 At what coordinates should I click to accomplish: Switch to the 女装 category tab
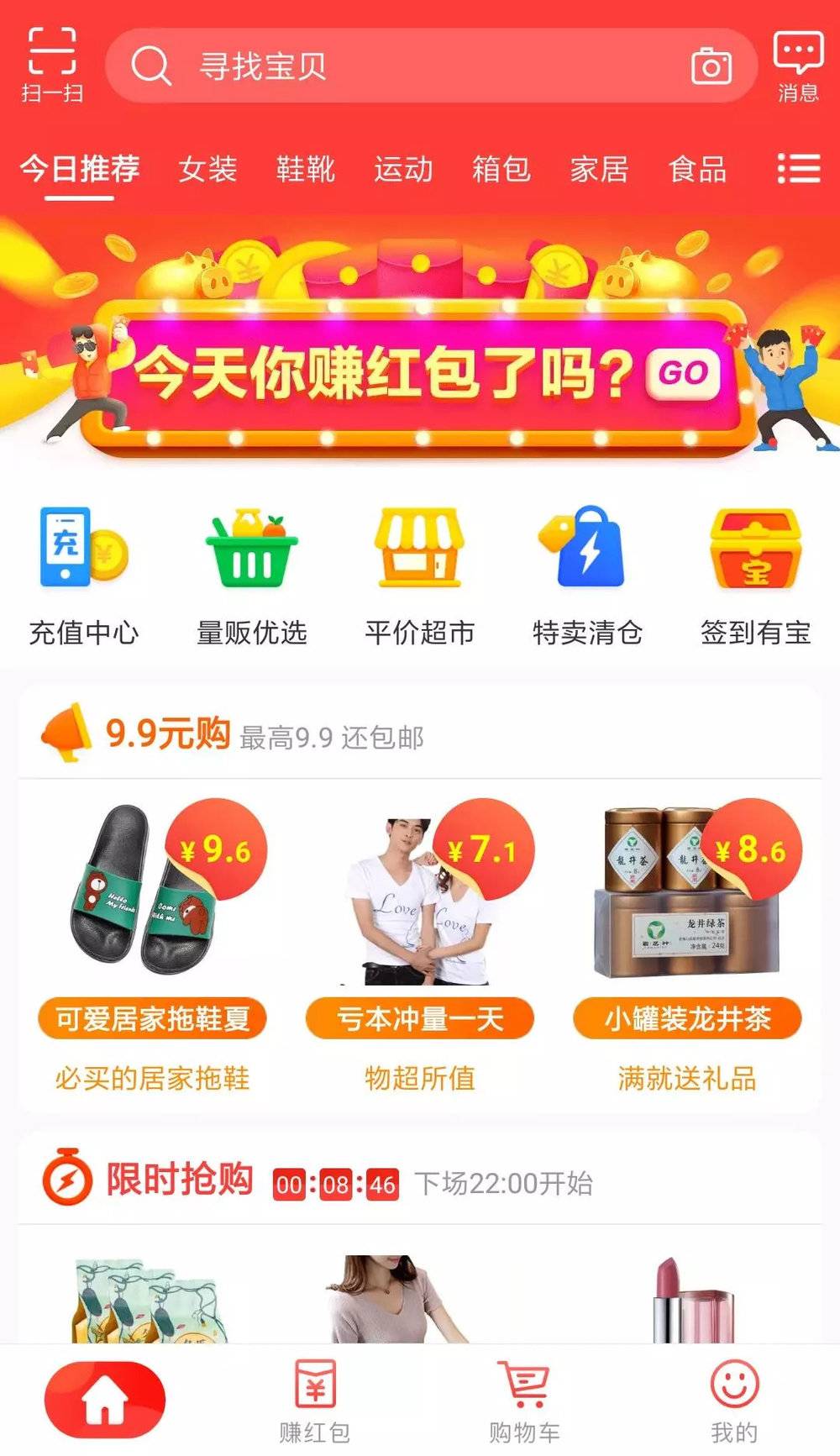pos(207,169)
